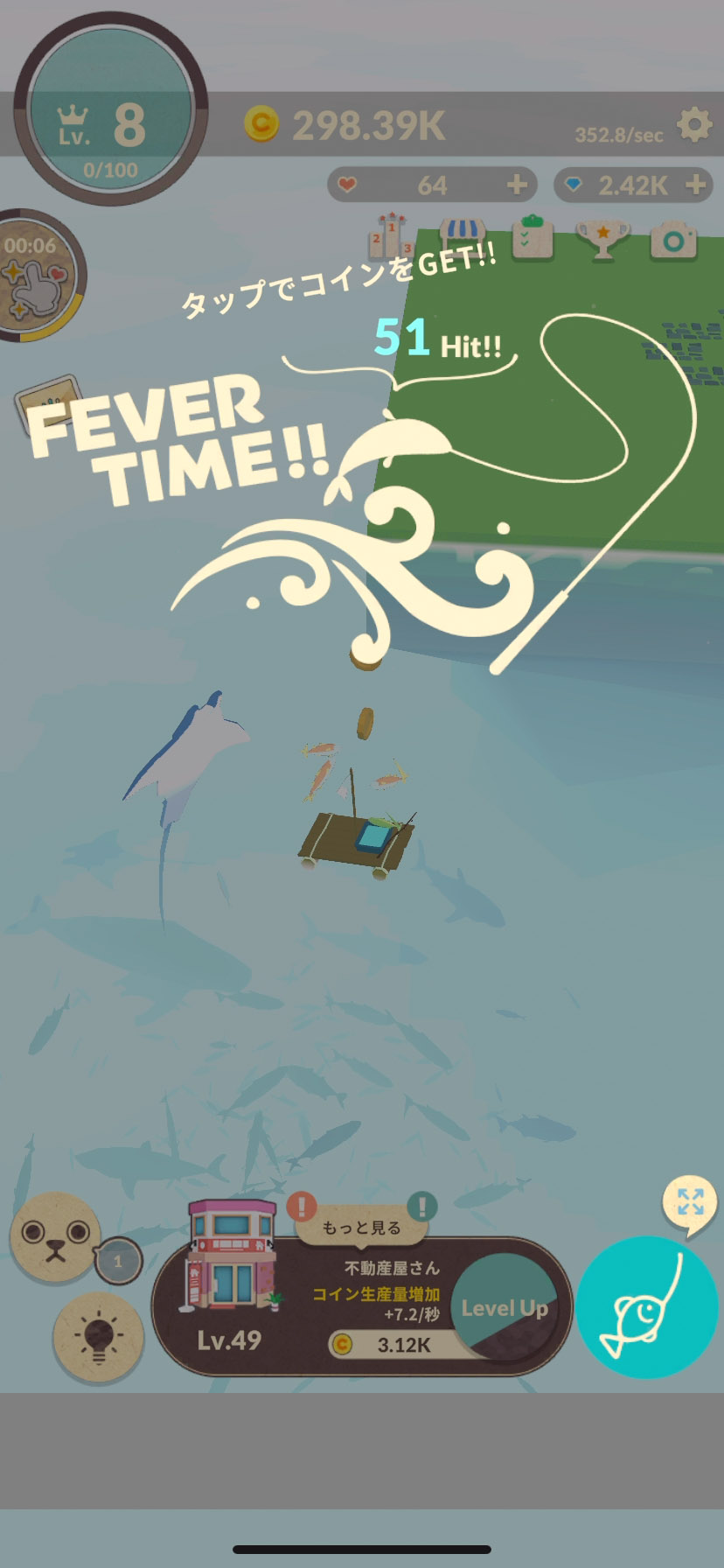Open the settings gear
This screenshot has width=724, height=1568.
[x=694, y=125]
